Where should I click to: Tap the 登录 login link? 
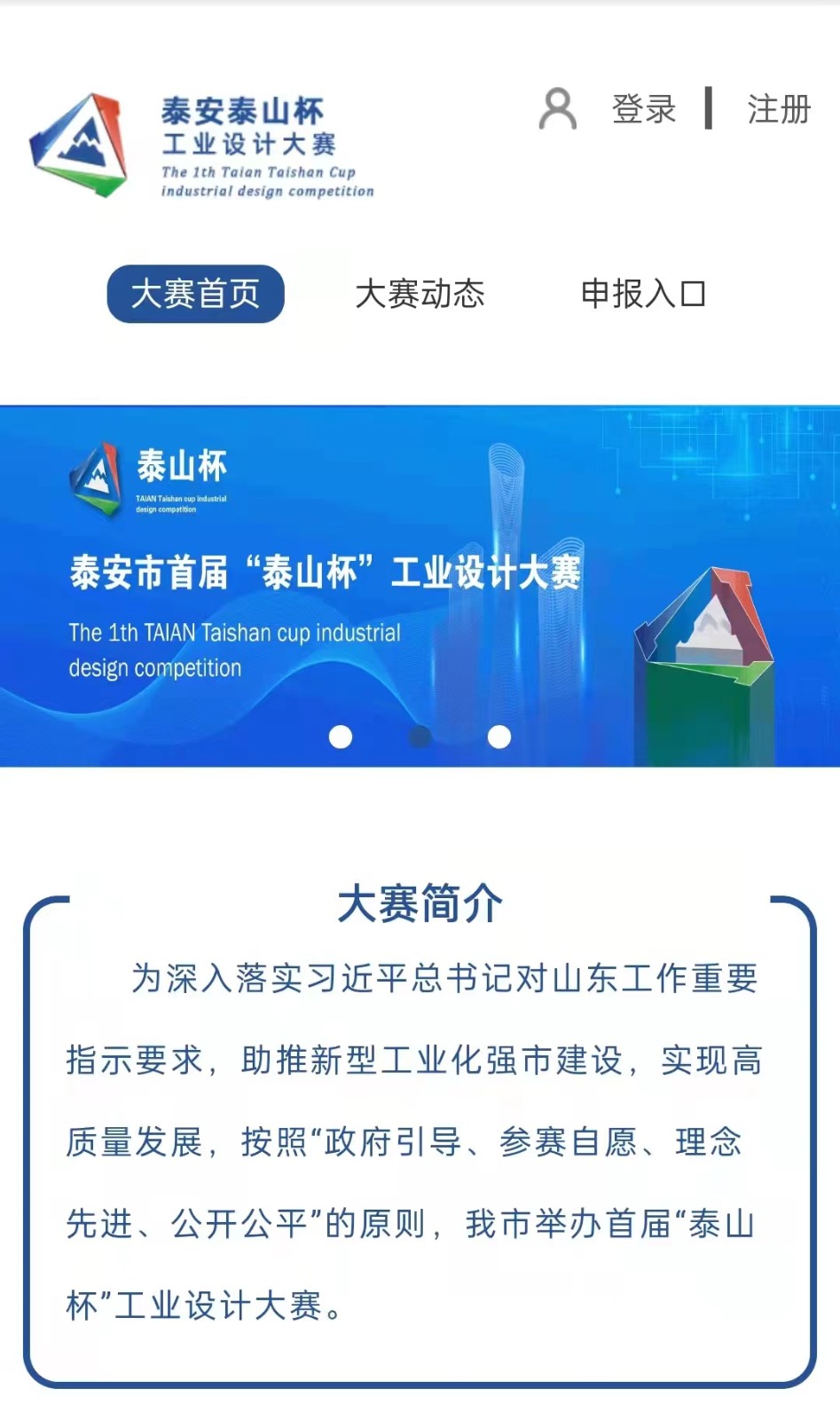coord(644,110)
